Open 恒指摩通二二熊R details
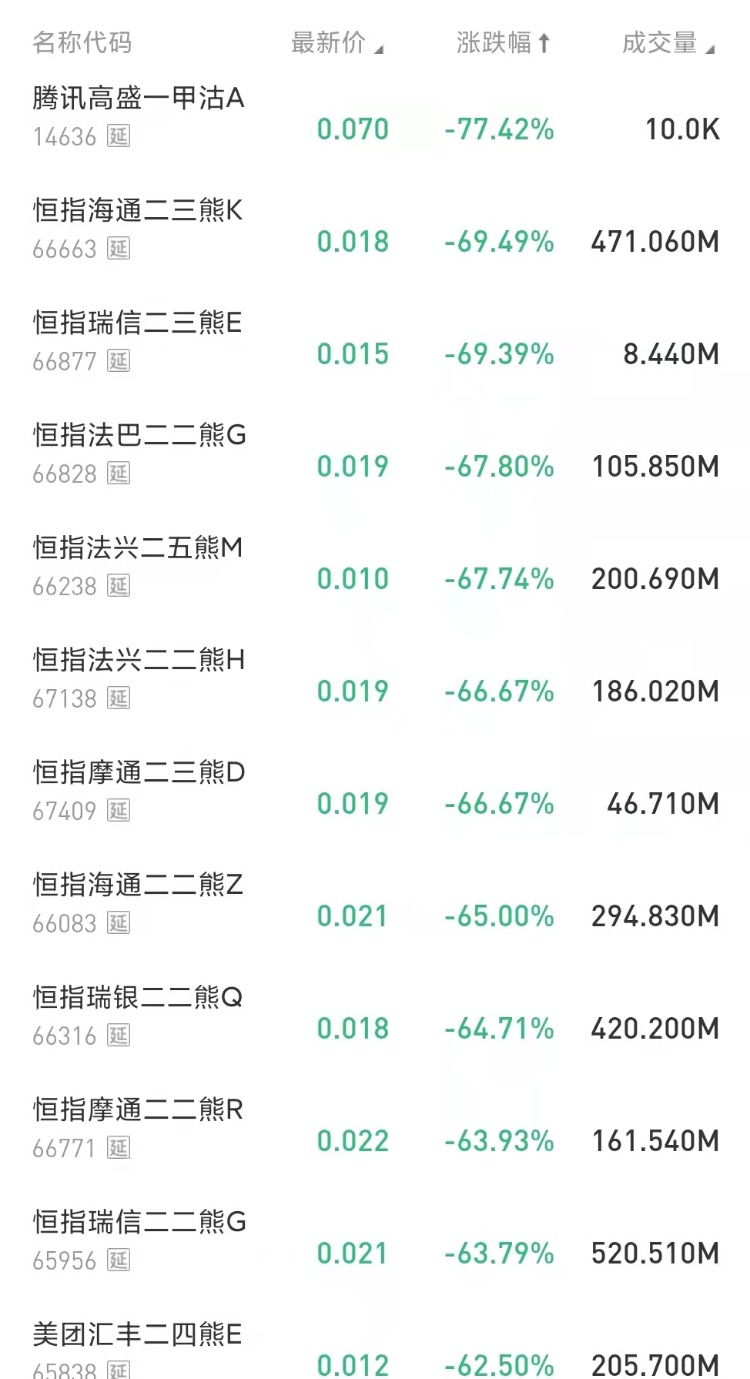This screenshot has height=1379, width=750. [x=375, y=1127]
